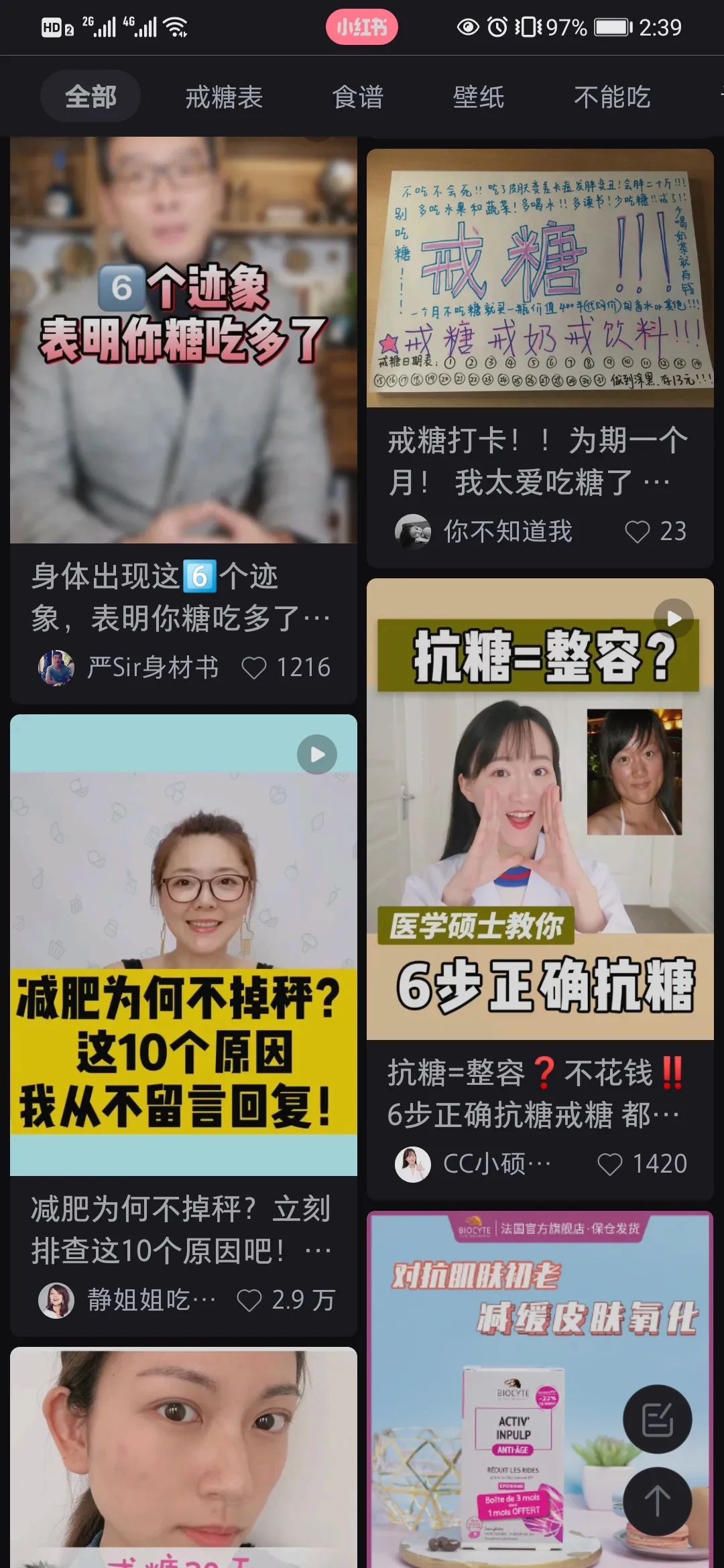Open the 壁纸 tab
The image size is (724, 1568).
tap(478, 96)
